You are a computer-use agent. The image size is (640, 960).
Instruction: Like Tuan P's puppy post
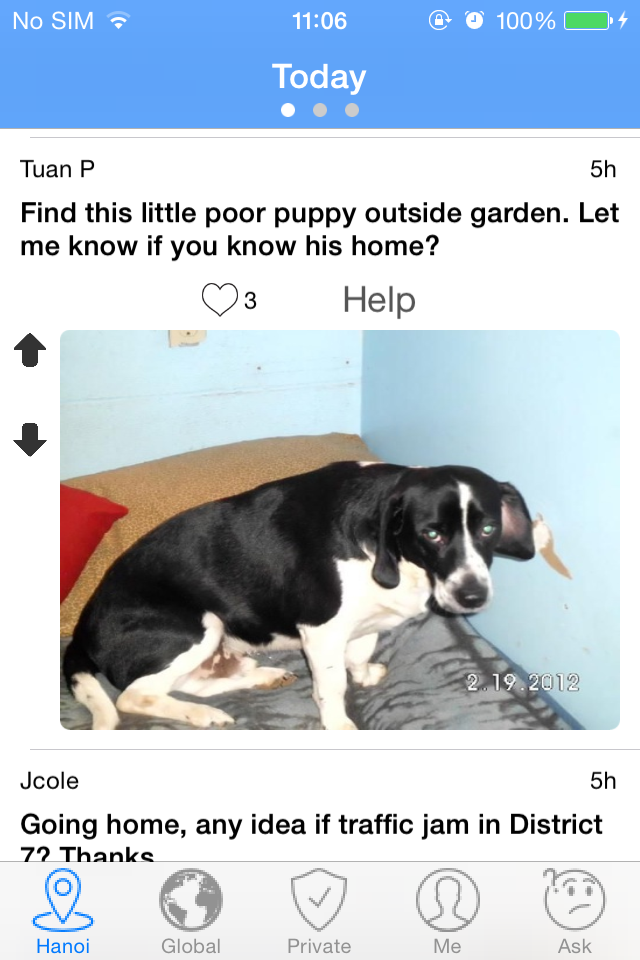click(x=219, y=299)
